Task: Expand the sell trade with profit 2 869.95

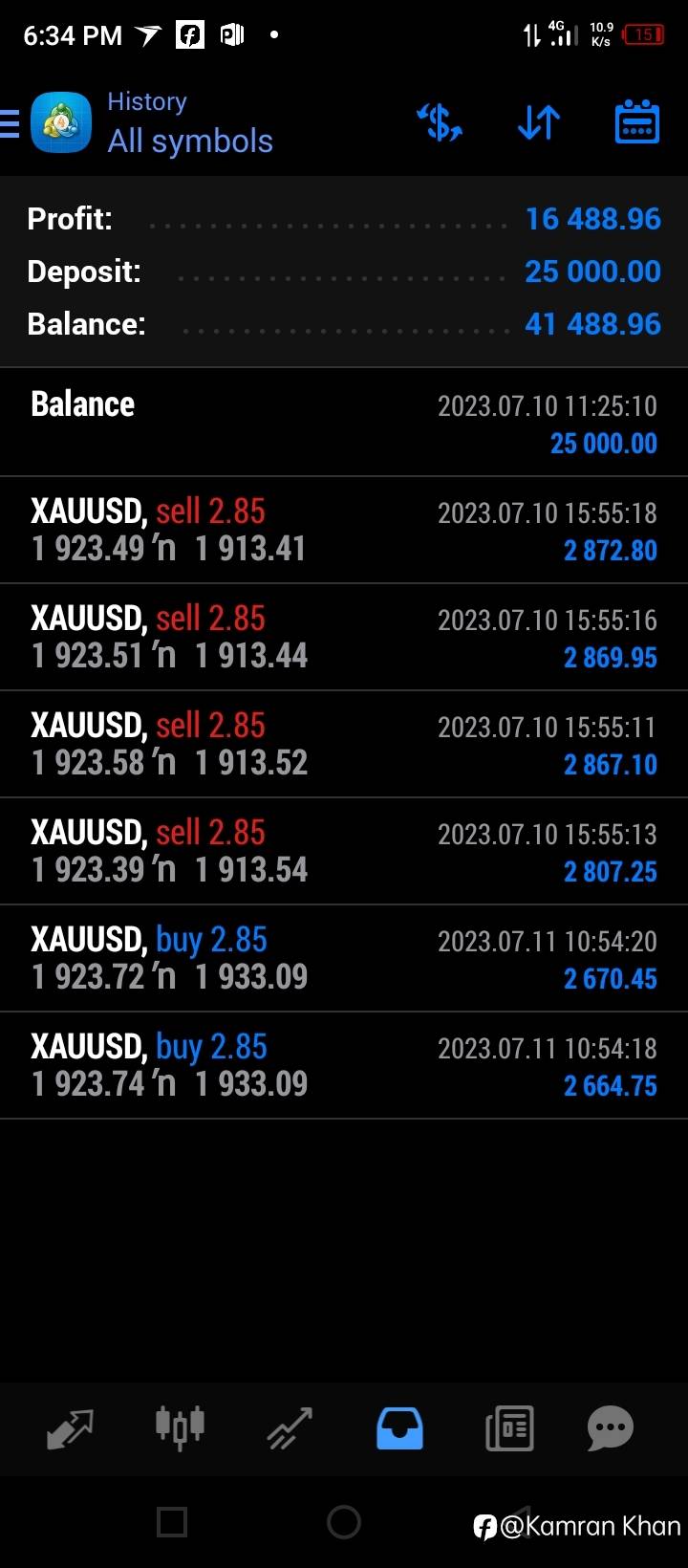Action: click(x=344, y=637)
